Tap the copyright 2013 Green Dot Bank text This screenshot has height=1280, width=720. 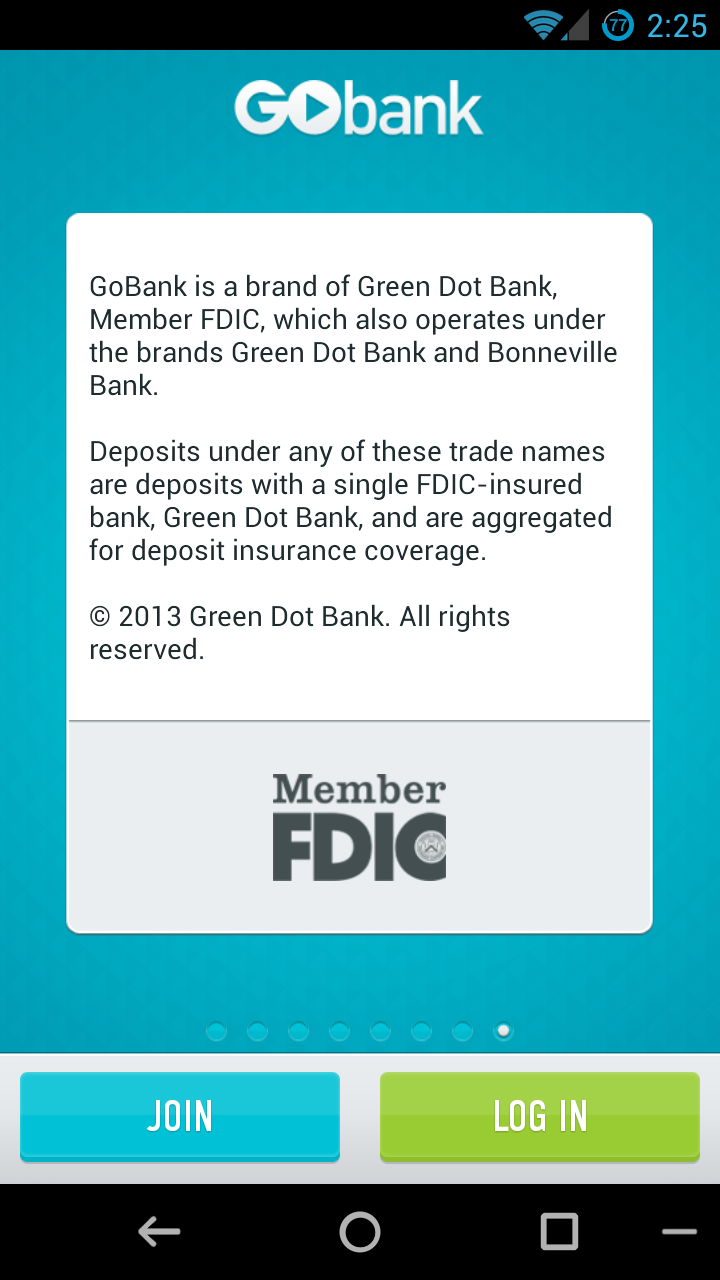pos(300,632)
